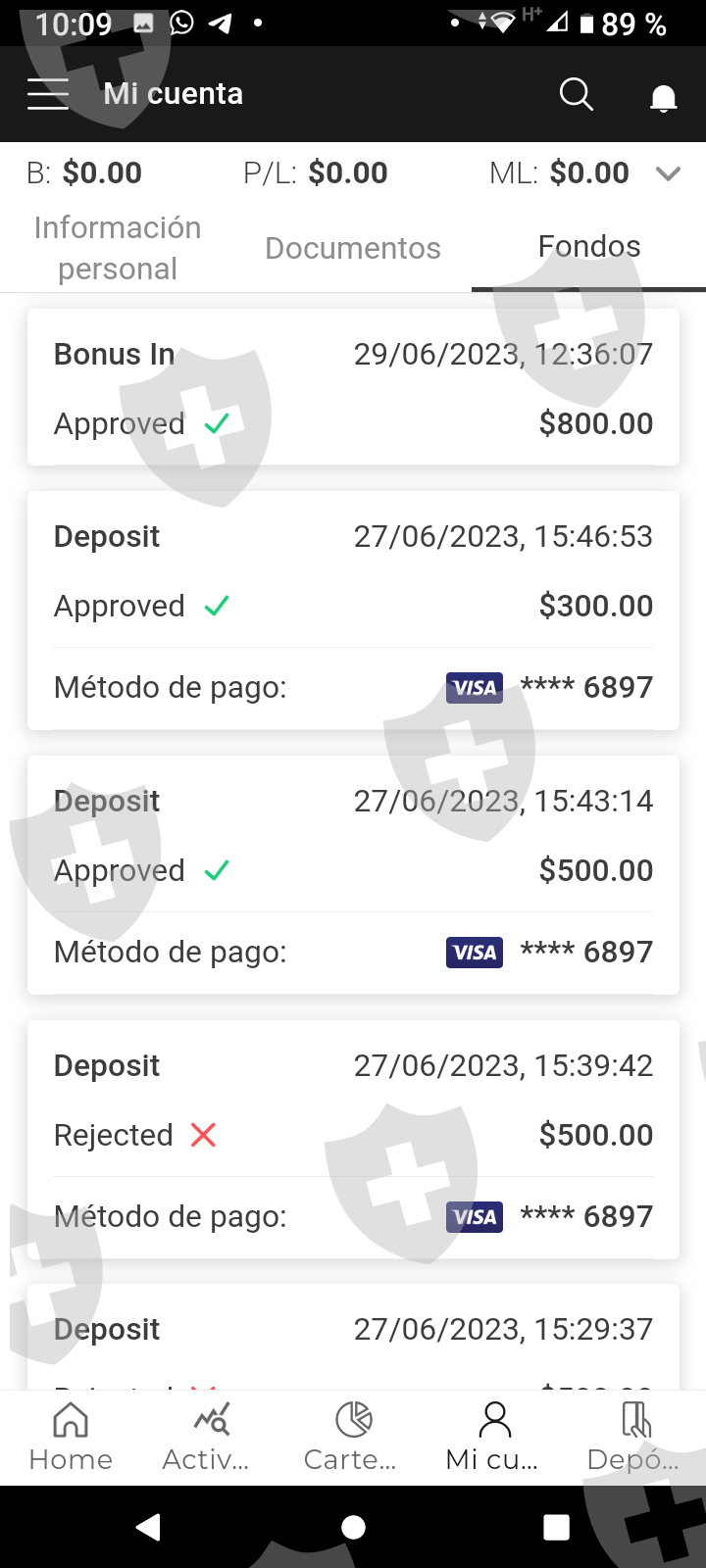This screenshot has width=706, height=1568.
Task: Expand the balance summary chevron
Action: click(668, 173)
